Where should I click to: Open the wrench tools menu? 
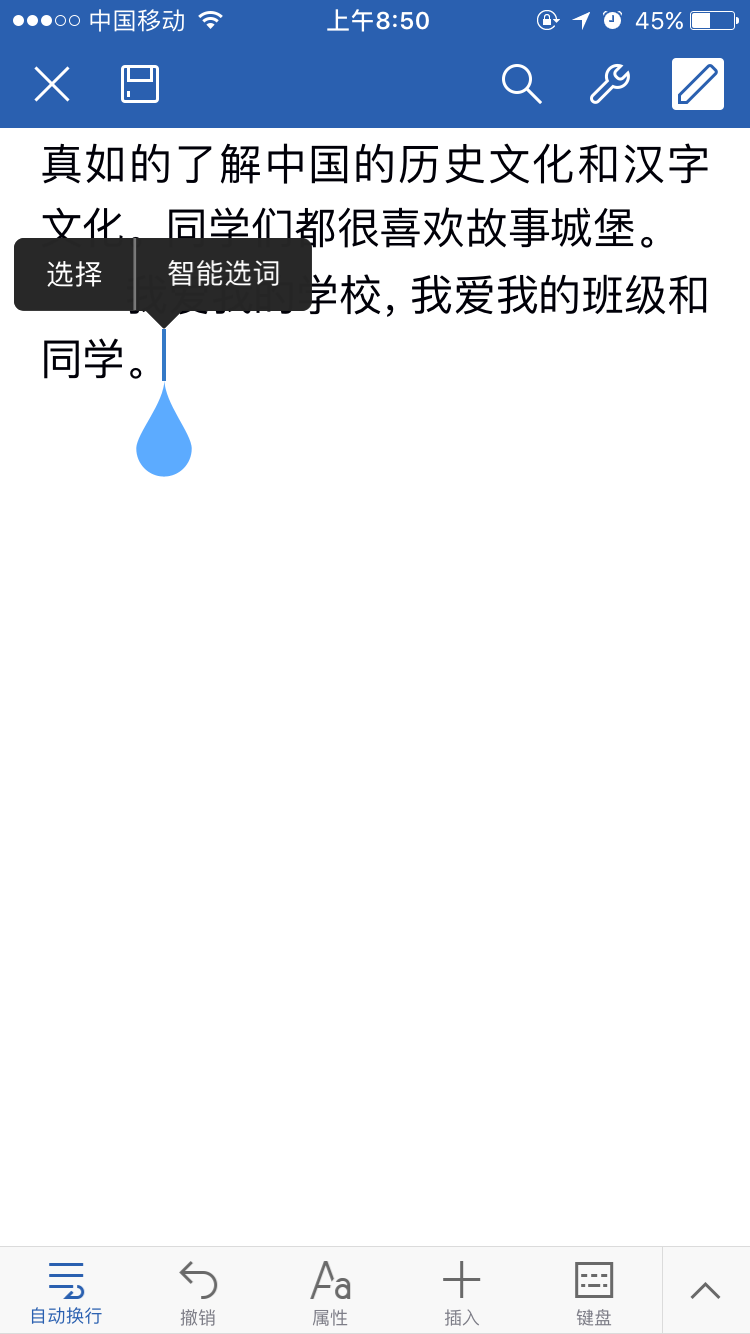coord(609,84)
